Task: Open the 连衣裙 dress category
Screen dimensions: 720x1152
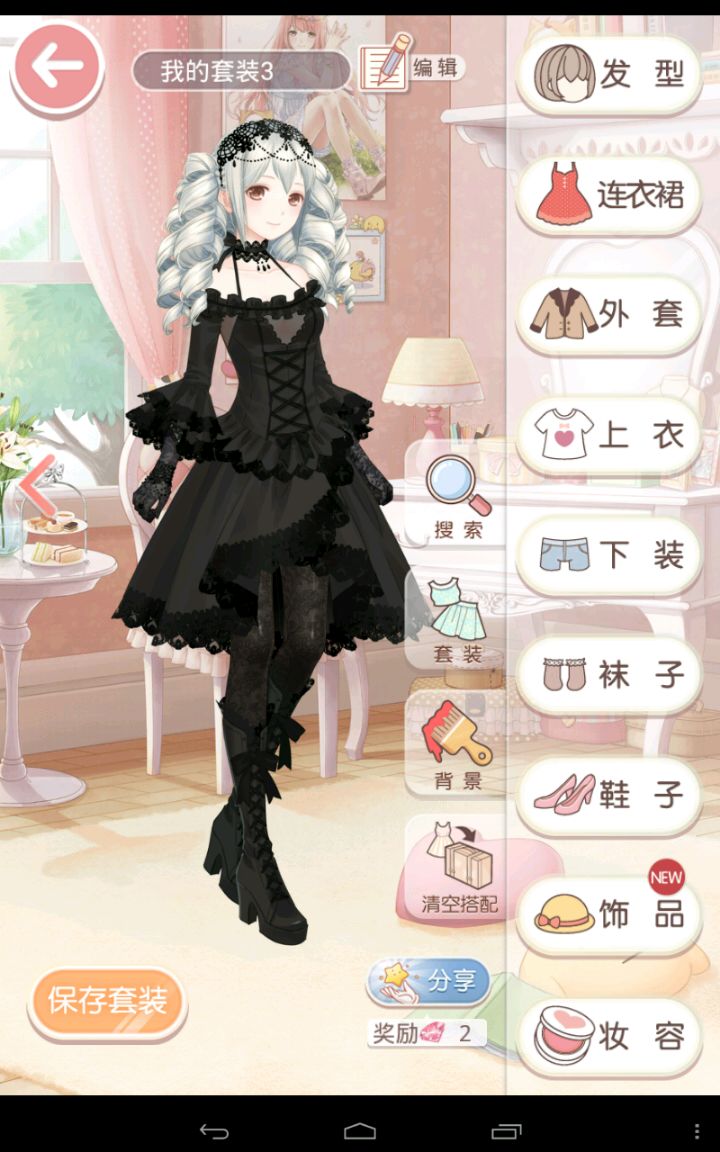Action: coord(609,195)
